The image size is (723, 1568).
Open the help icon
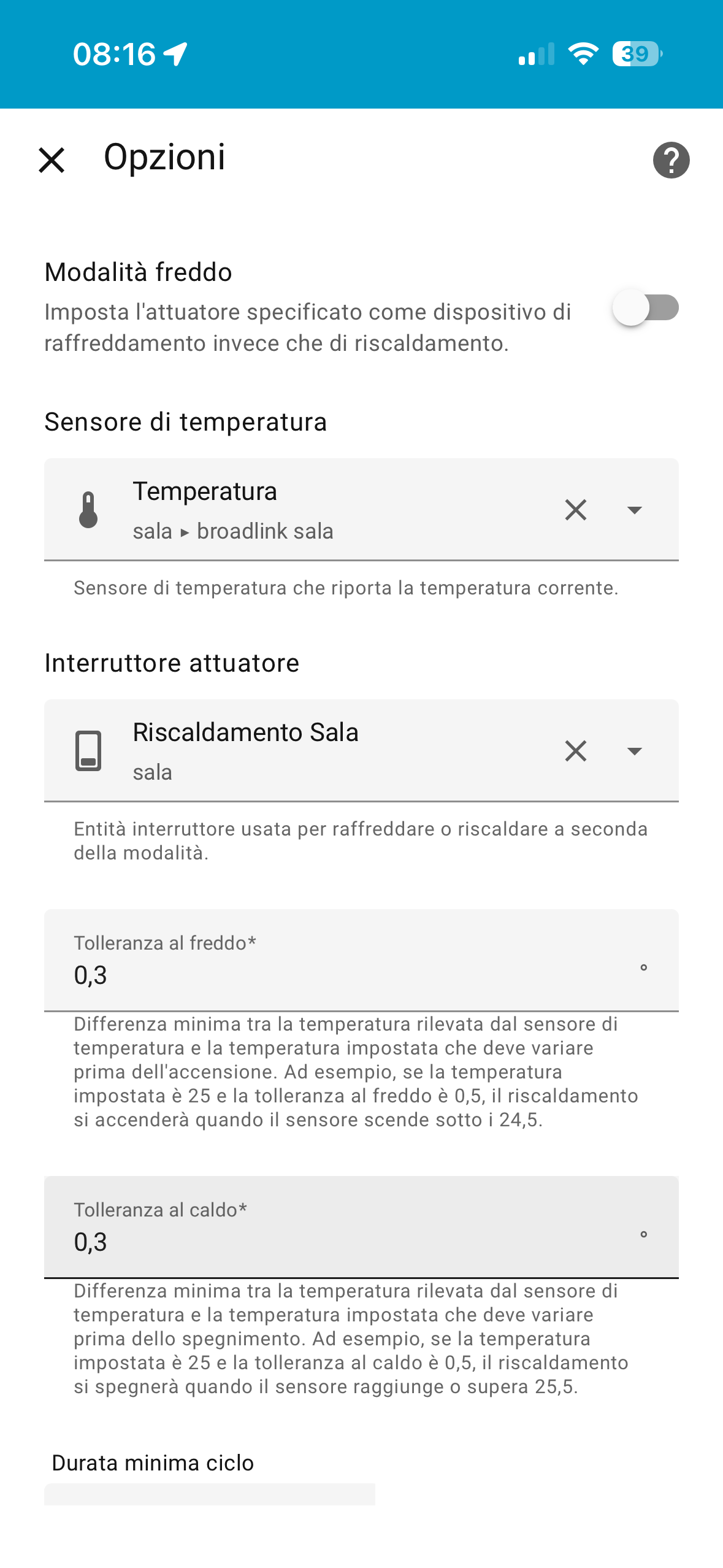671,161
